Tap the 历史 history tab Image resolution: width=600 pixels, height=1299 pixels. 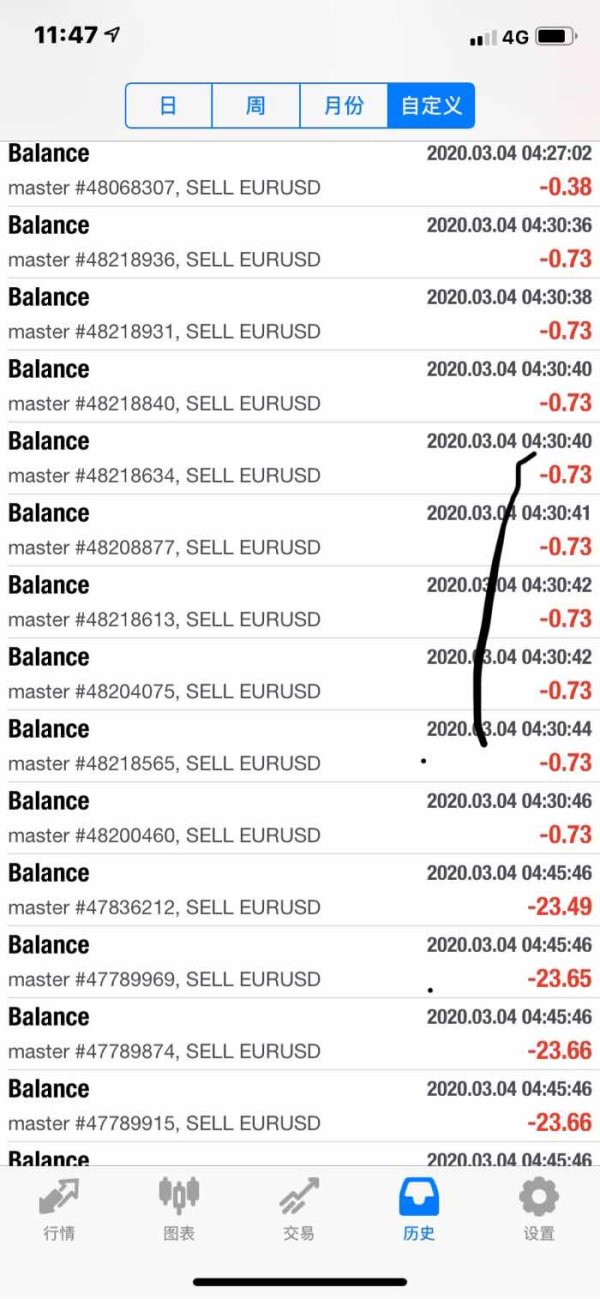pos(419,1208)
